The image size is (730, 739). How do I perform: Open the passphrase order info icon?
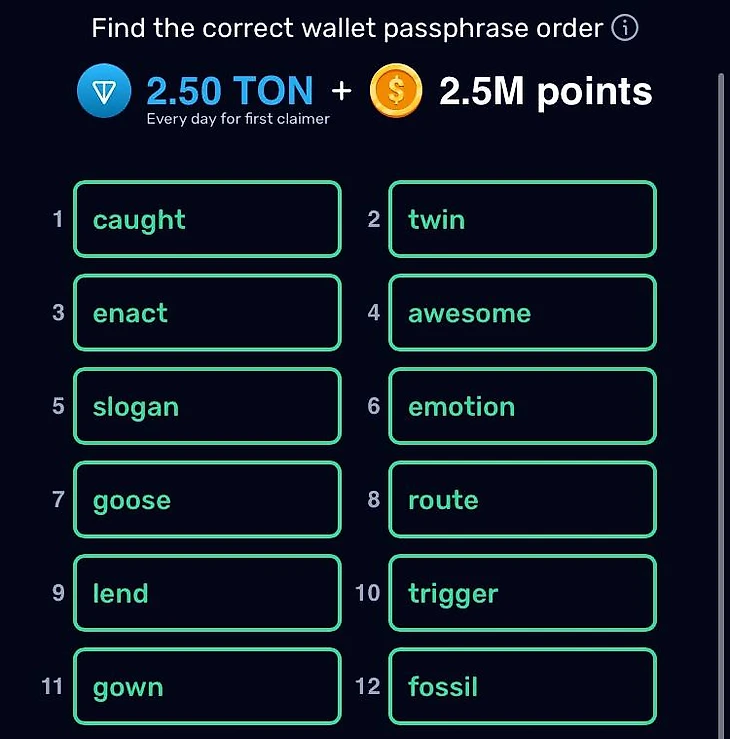click(625, 28)
